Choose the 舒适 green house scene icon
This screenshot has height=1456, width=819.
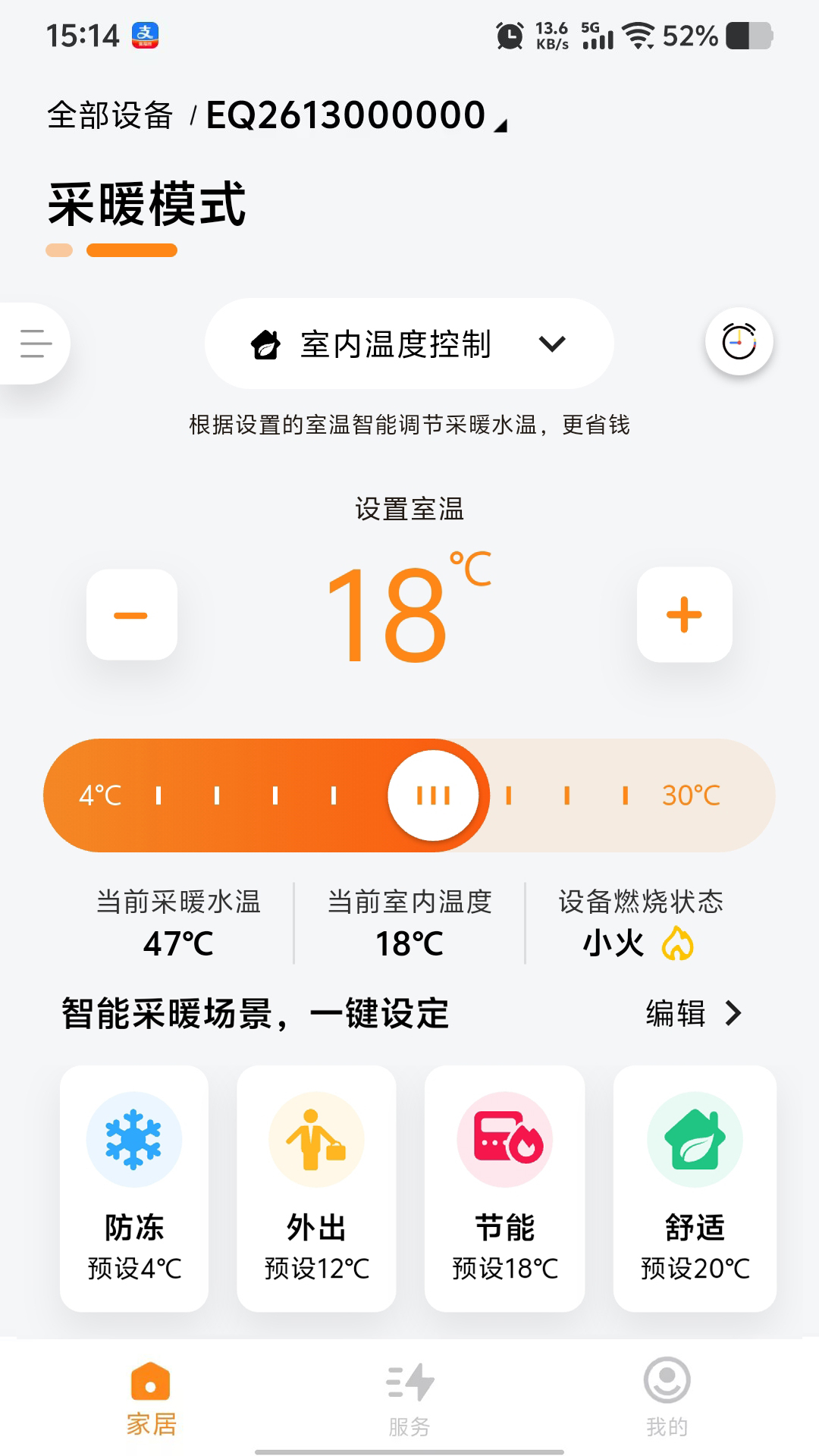[x=695, y=1137]
